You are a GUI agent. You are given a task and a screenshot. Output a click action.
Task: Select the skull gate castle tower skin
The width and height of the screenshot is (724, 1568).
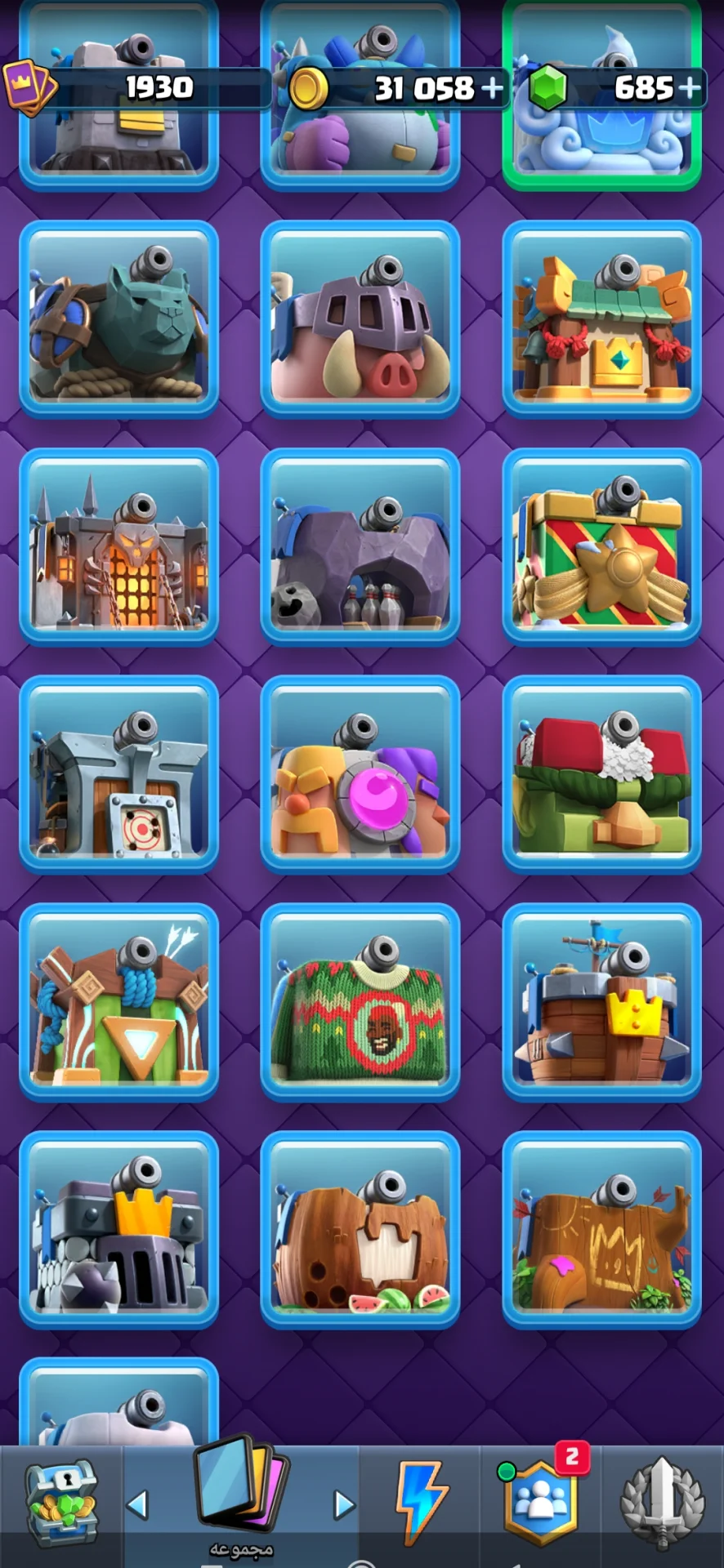click(118, 546)
